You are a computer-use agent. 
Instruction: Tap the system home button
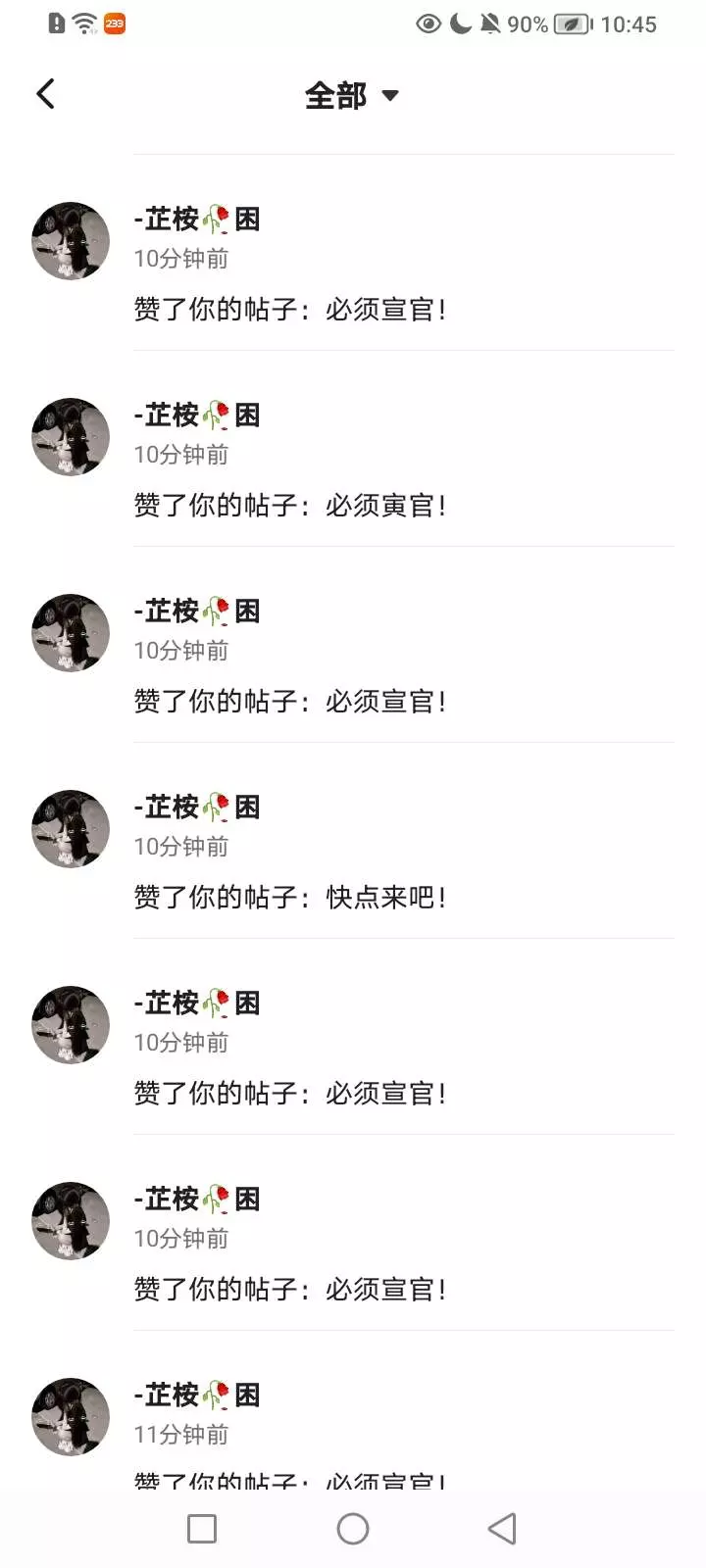[x=353, y=1529]
